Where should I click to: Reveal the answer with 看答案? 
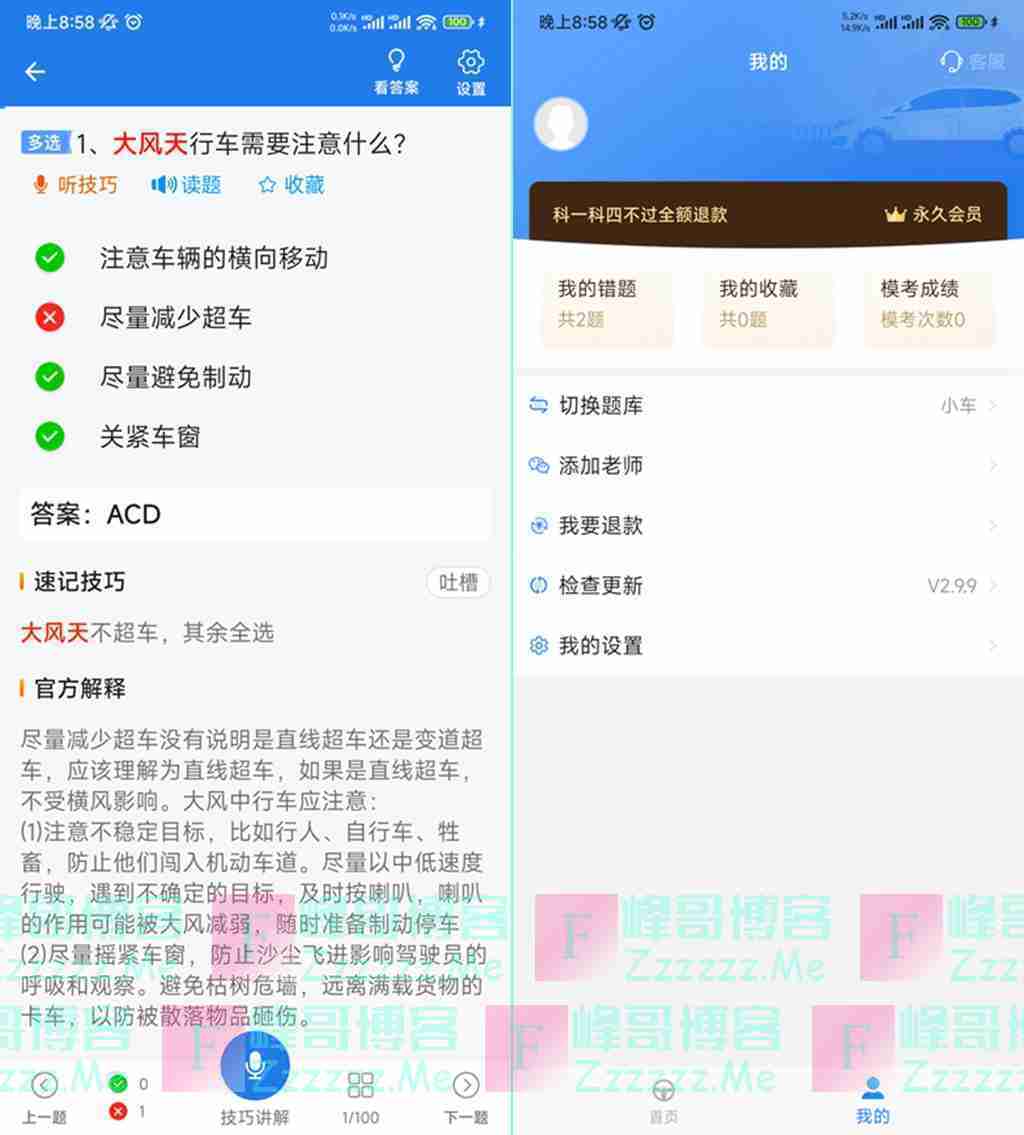click(x=396, y=72)
